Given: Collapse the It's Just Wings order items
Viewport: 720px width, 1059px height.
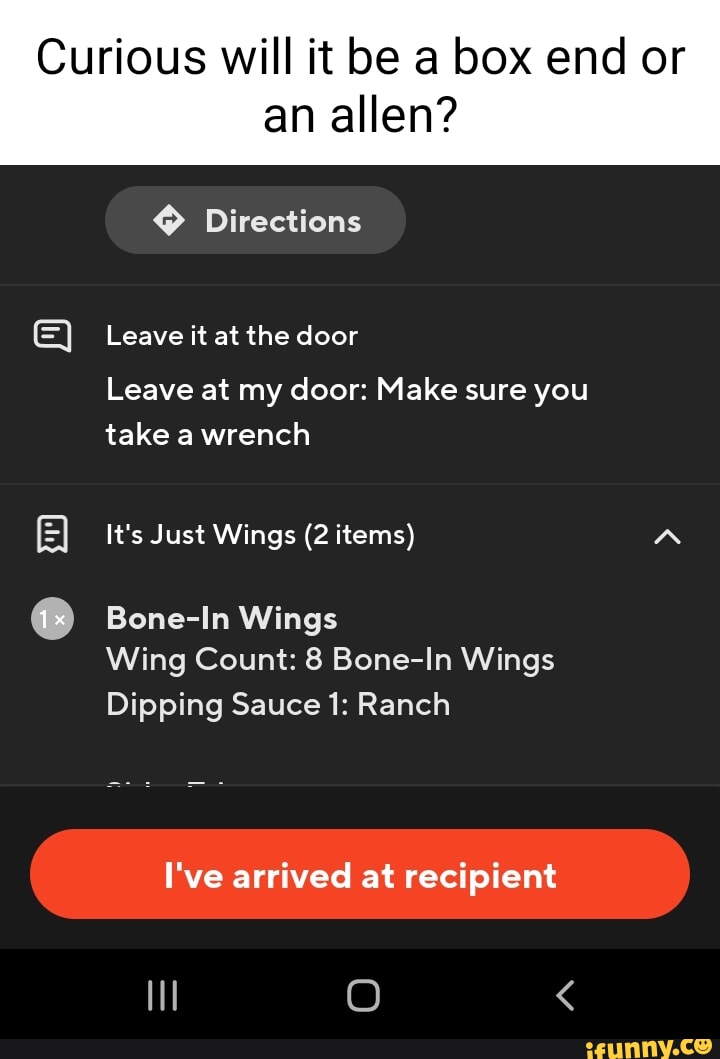Looking at the screenshot, I should pyautogui.click(x=666, y=537).
